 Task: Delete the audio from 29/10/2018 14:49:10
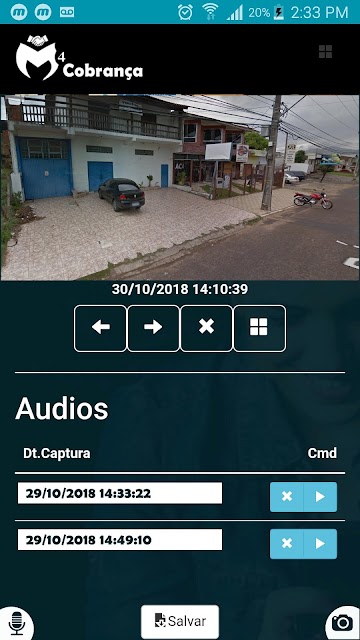coord(287,544)
